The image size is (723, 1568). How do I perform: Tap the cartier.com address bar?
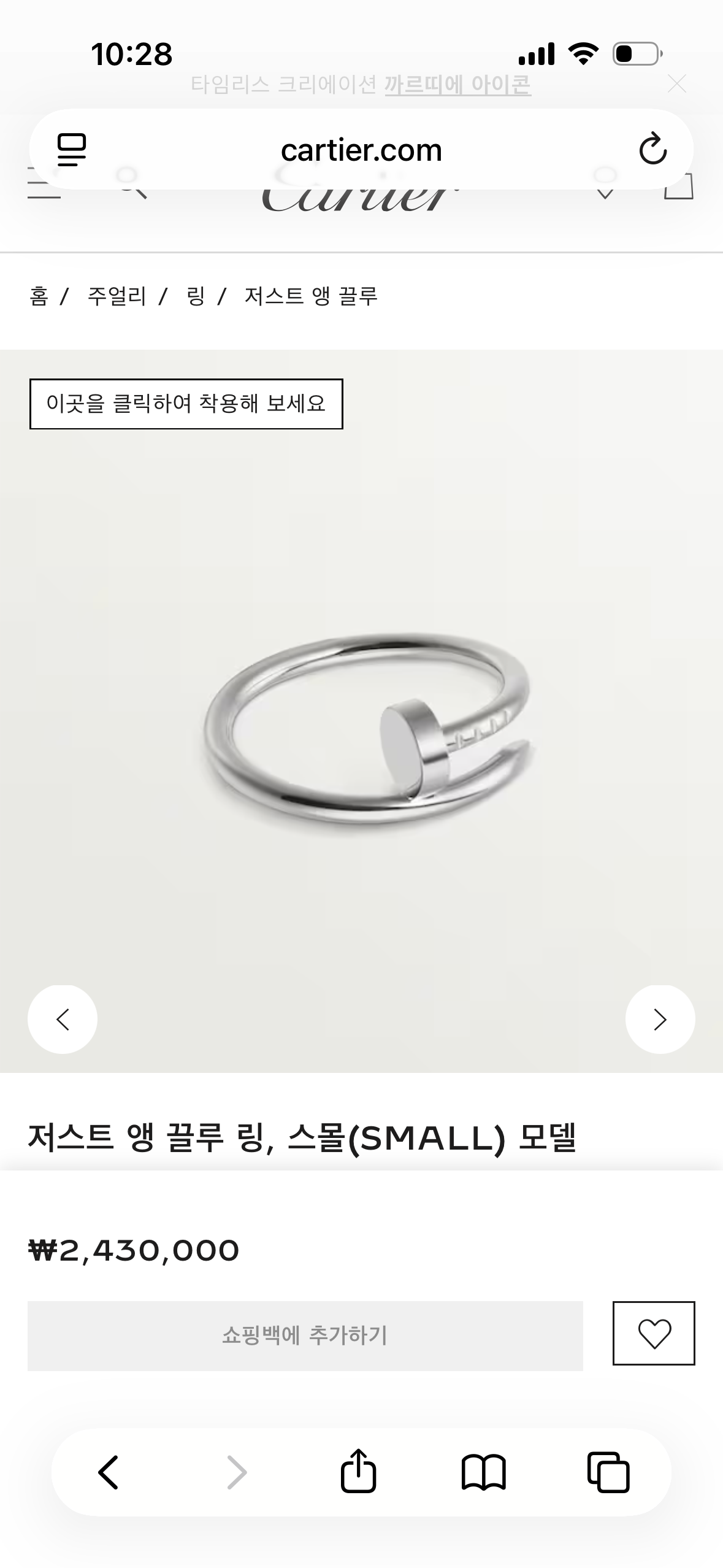click(361, 150)
